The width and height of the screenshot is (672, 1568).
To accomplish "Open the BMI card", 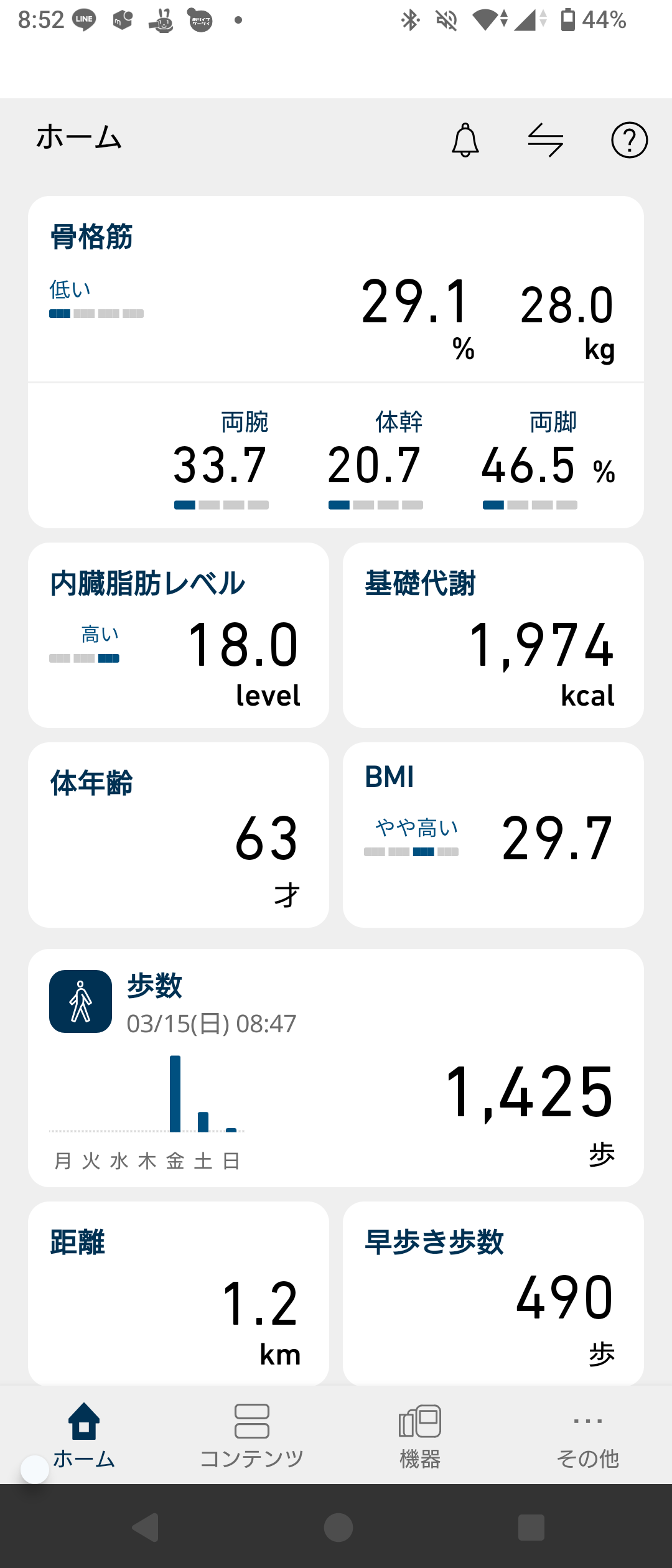I will click(x=493, y=834).
